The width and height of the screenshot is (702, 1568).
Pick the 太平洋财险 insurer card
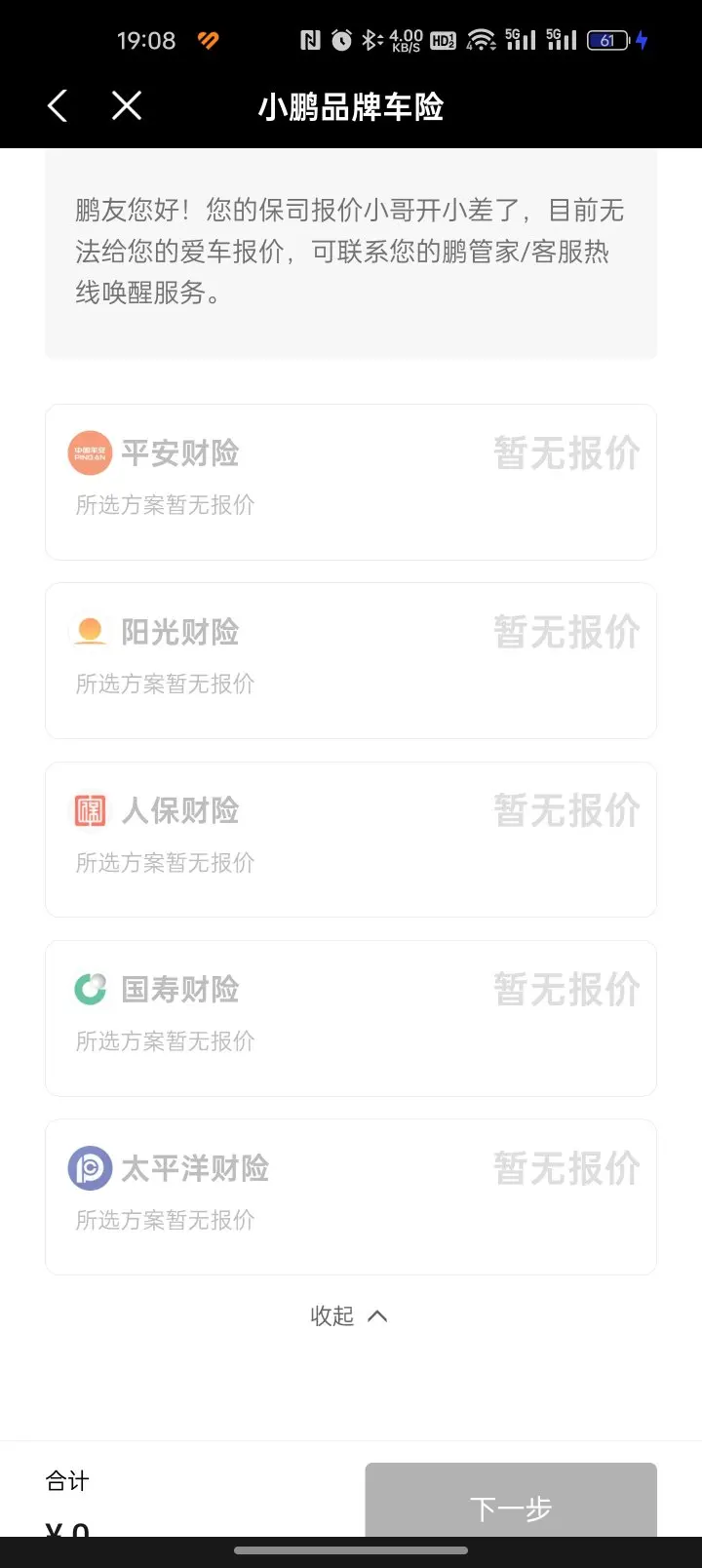click(351, 1196)
